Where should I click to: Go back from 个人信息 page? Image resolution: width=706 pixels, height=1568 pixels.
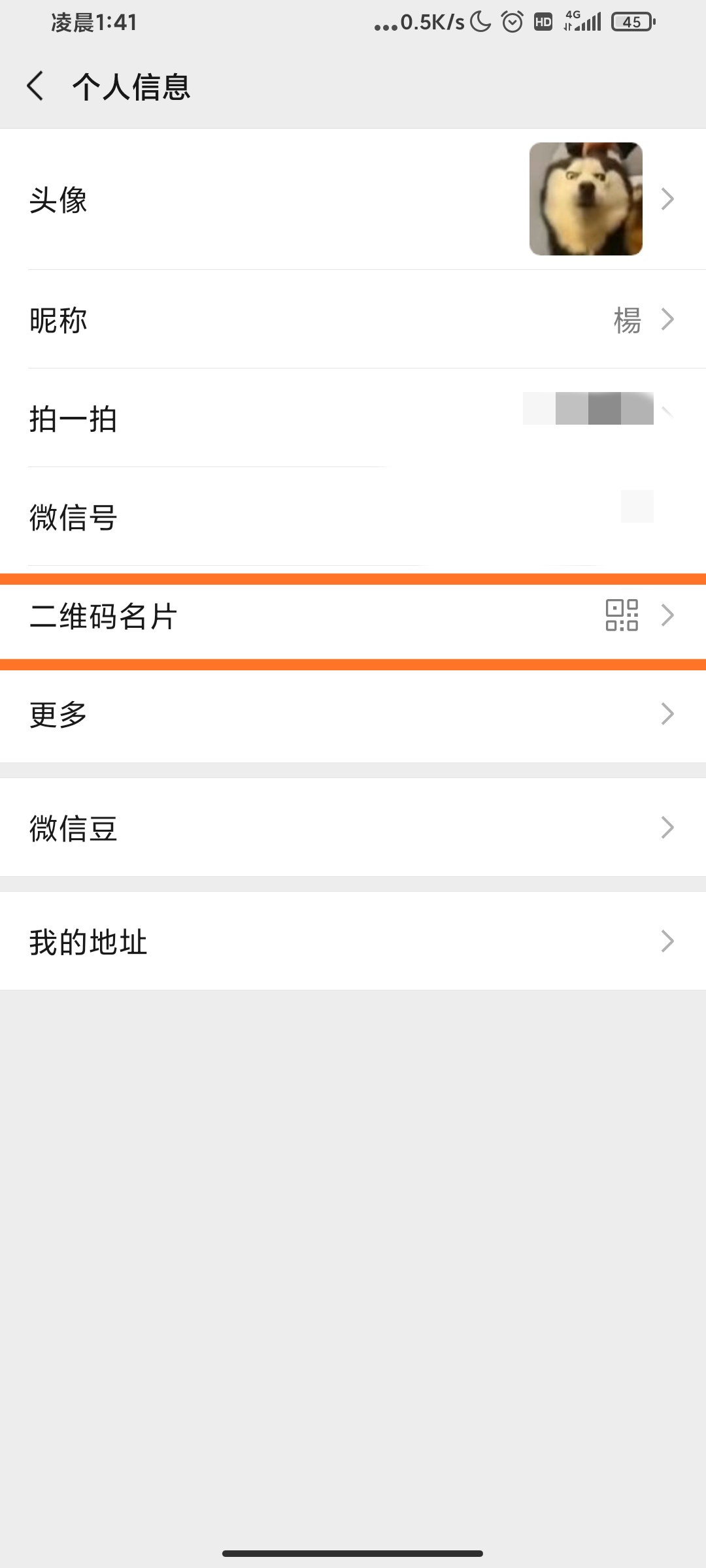[x=35, y=86]
